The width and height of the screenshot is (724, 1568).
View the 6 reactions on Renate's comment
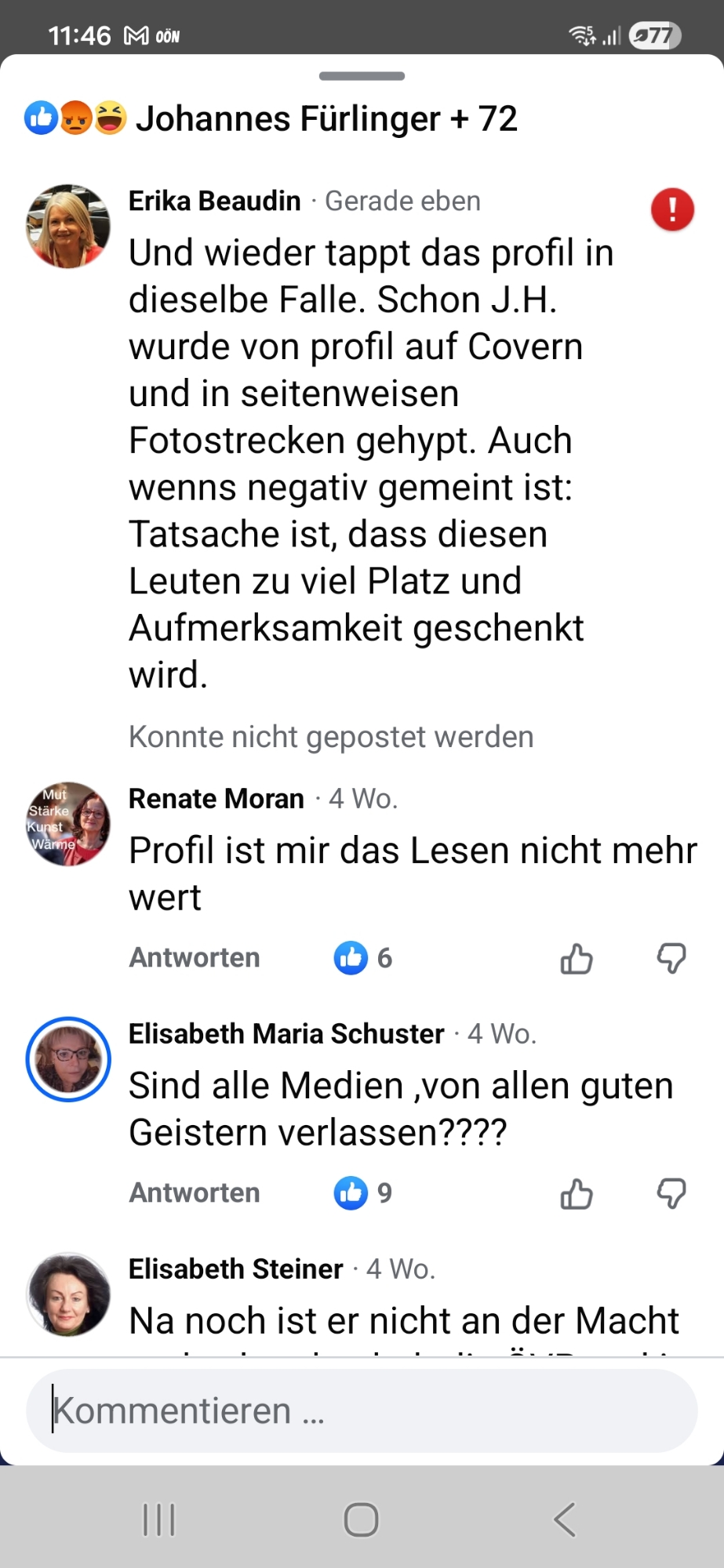tap(363, 958)
